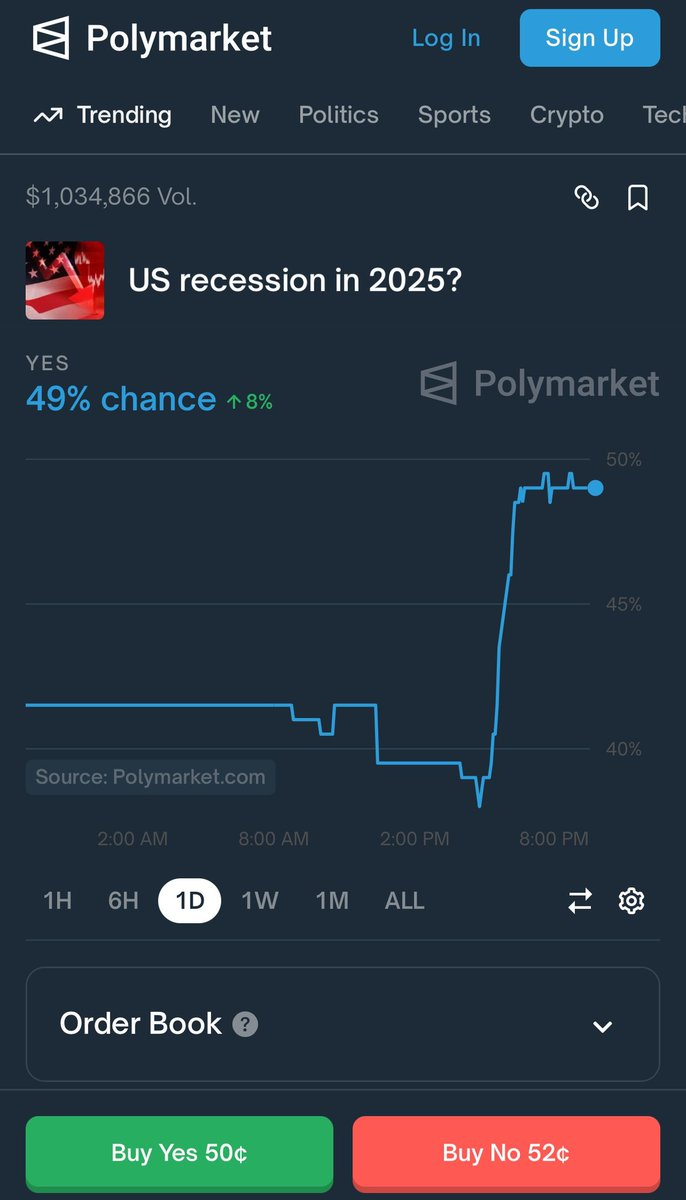
Task: Tap the swap arrows icon
Action: pyautogui.click(x=580, y=901)
